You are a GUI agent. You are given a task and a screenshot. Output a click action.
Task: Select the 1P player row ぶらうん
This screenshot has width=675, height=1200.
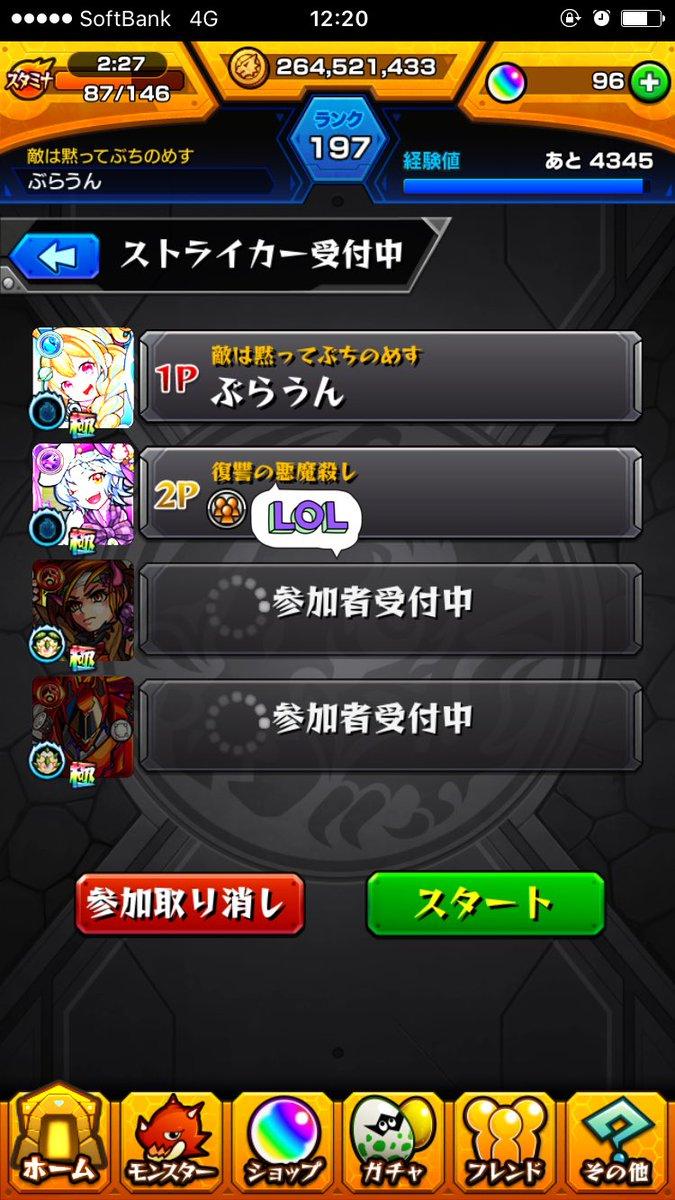(x=390, y=377)
